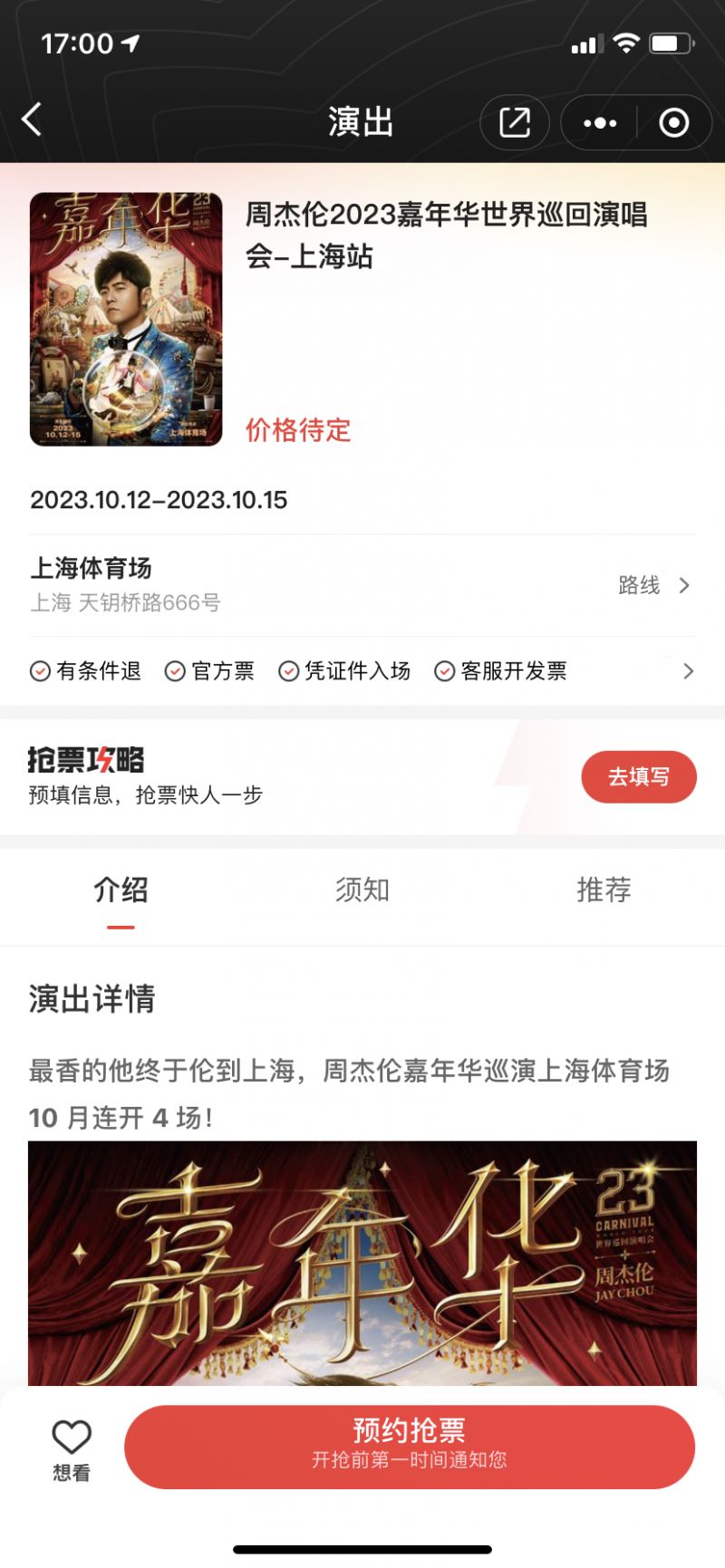
Task: Go back using the top-left arrow
Action: (33, 120)
